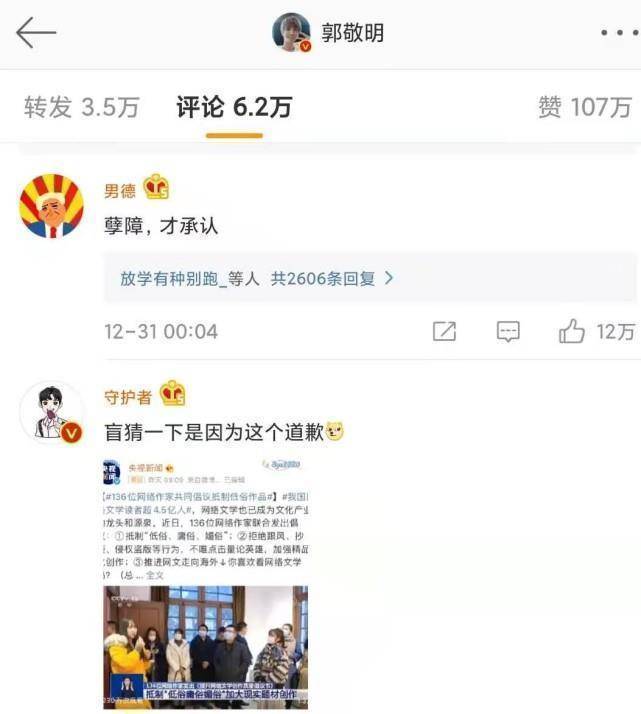Image resolution: width=641 pixels, height=714 pixels.
Task: Select the 评论 6.2万 tab
Action: tap(234, 107)
